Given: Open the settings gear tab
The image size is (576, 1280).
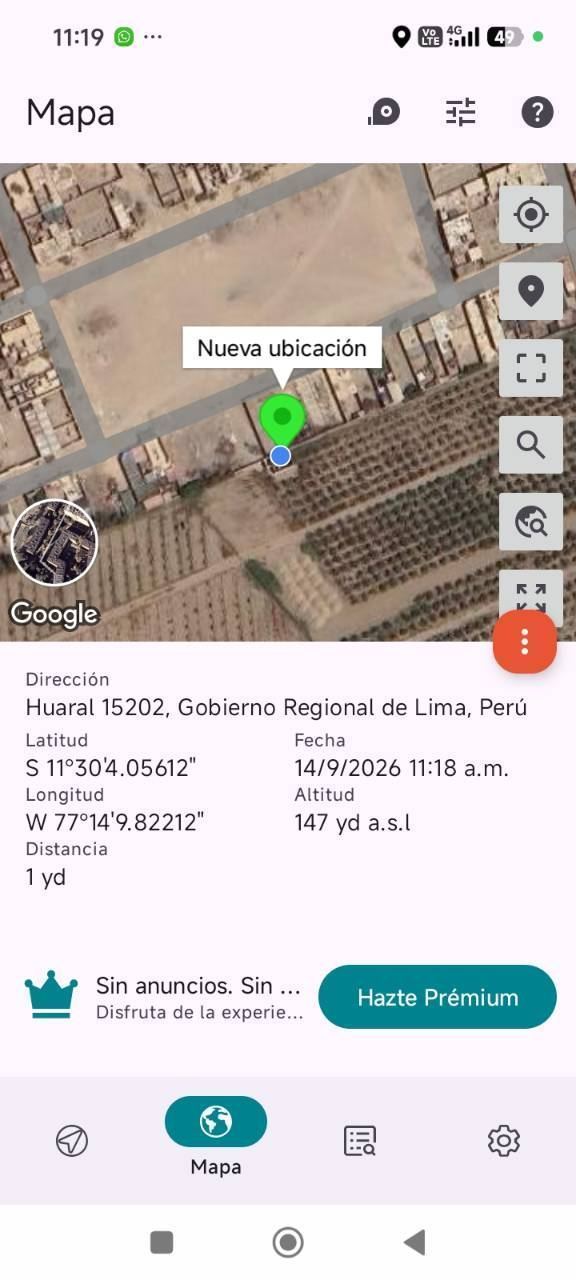Looking at the screenshot, I should coord(504,1140).
